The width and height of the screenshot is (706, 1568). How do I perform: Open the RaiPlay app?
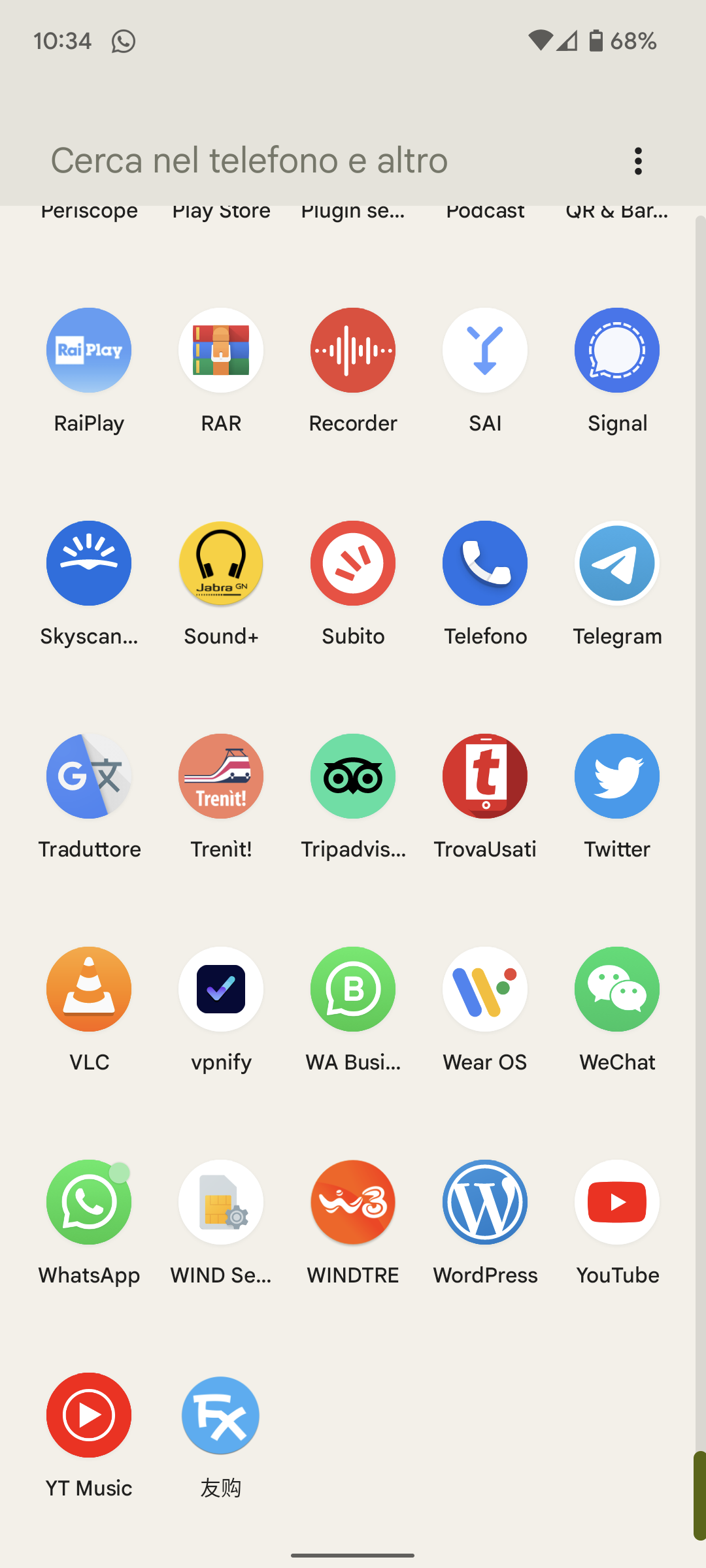click(89, 351)
